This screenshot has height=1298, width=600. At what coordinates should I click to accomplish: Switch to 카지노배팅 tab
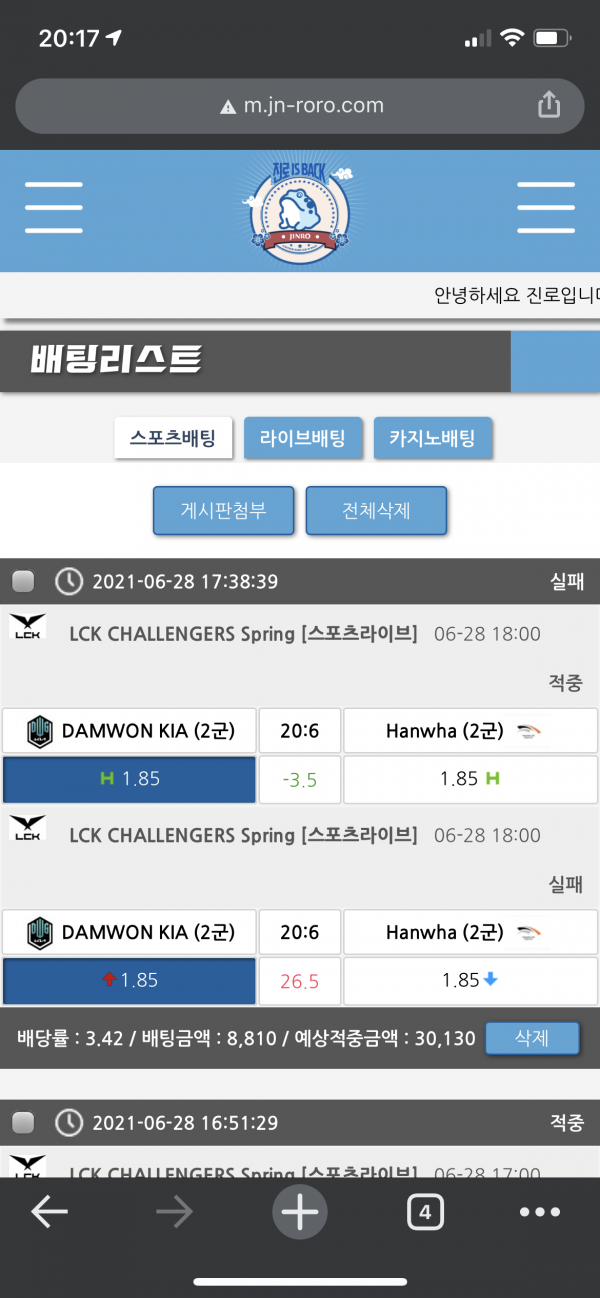(x=433, y=438)
